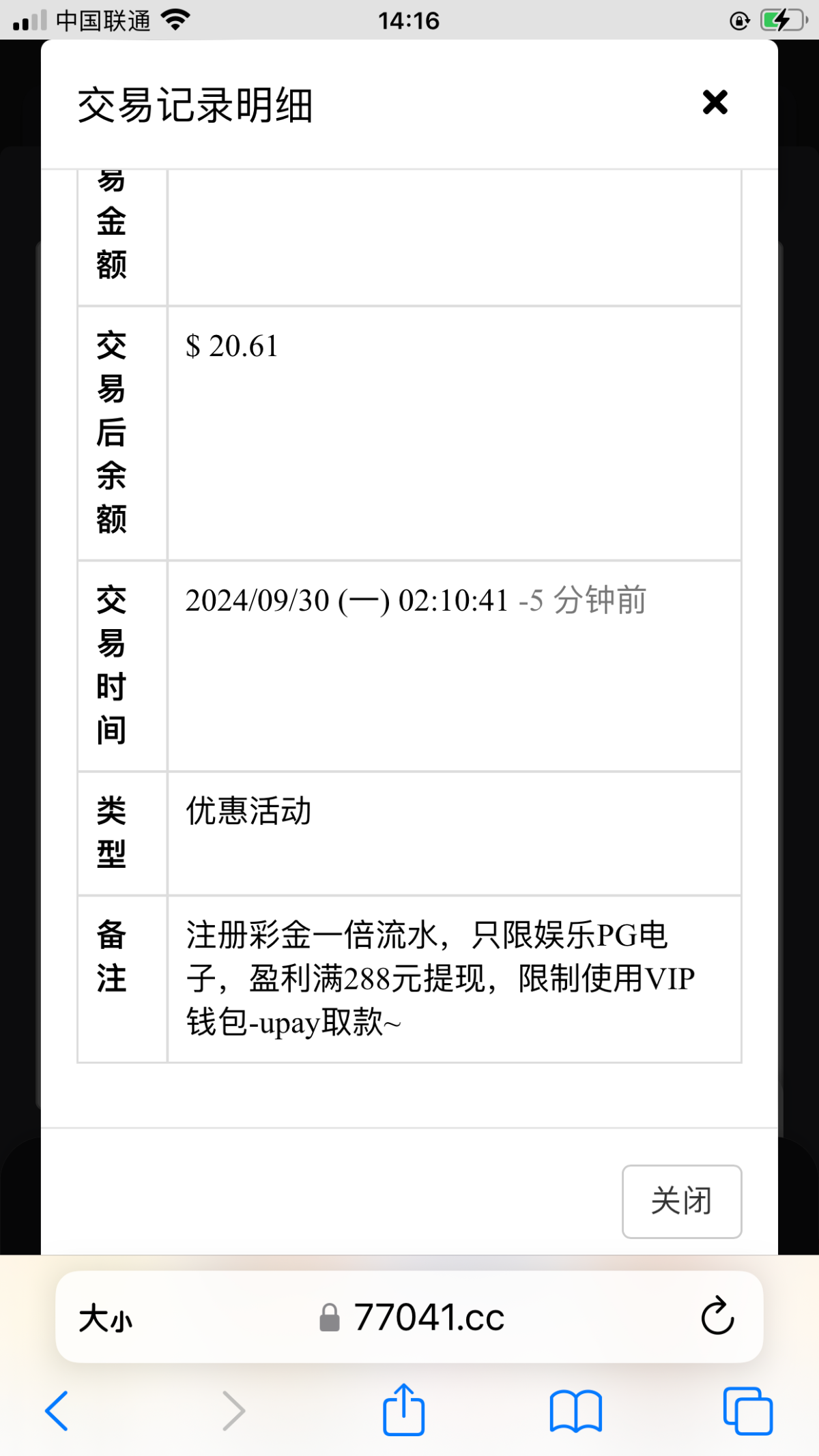Screen dimensions: 819x1456
Task: Reload the page
Action: [717, 1316]
